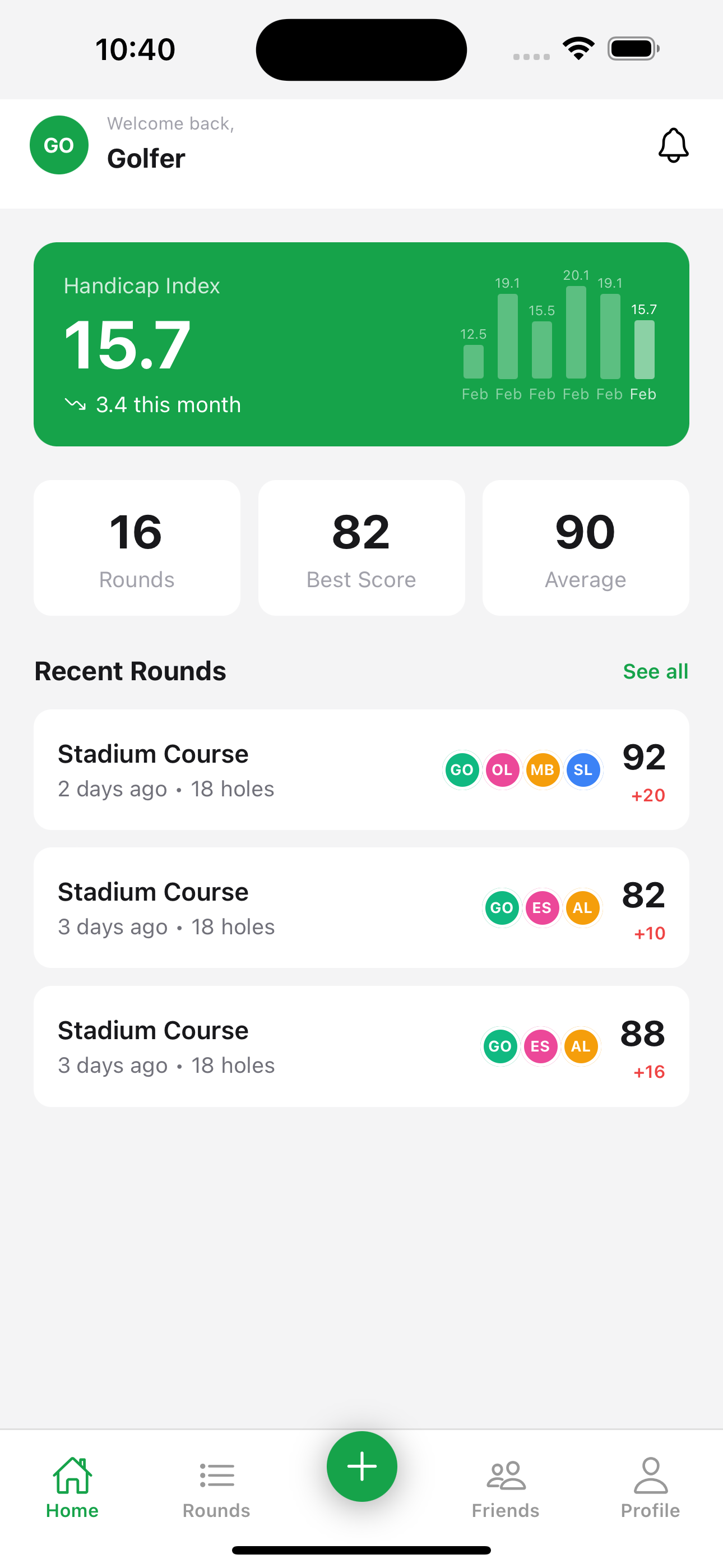Select the SL player avatar on the 92 round
The width and height of the screenshot is (723, 1568).
[583, 769]
